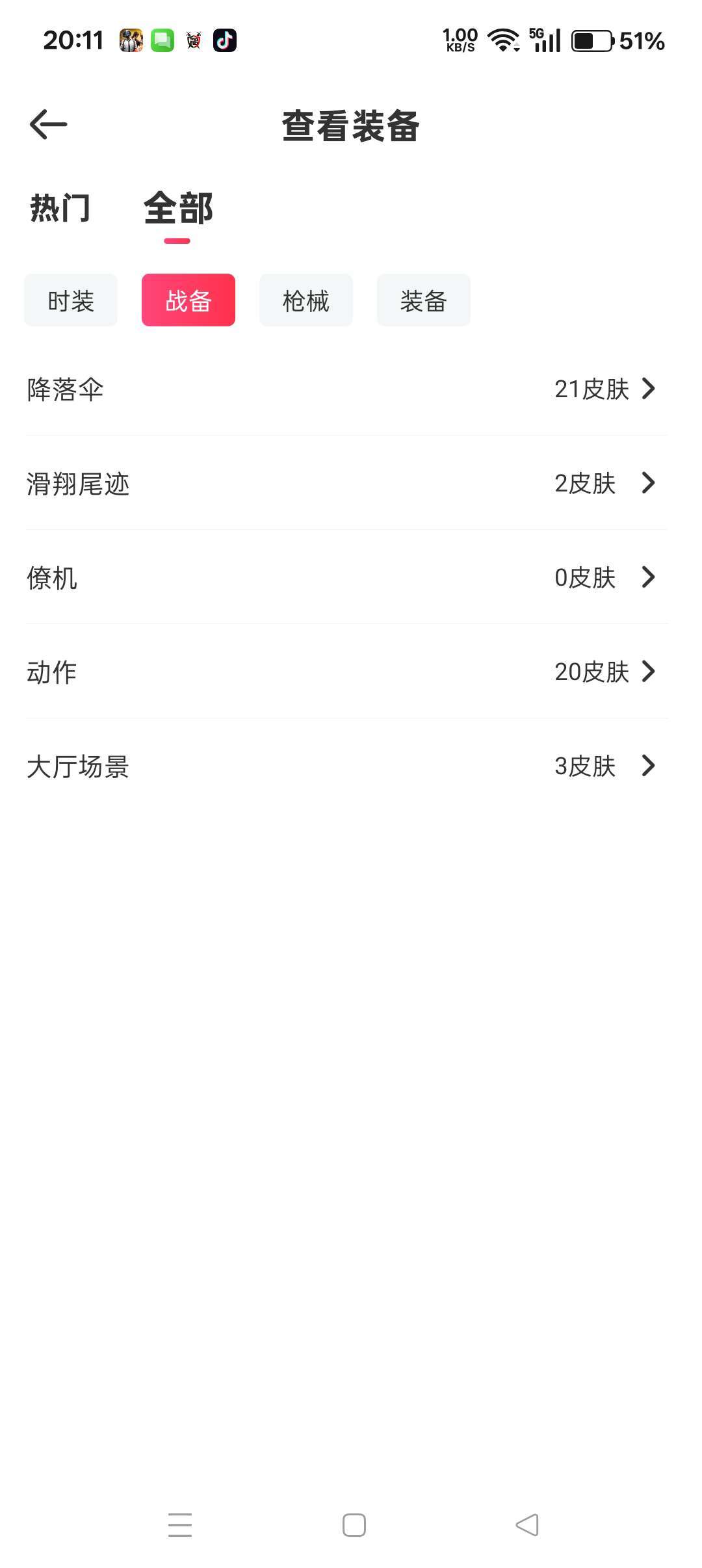The height and width of the screenshot is (1568, 702).
Task: Open the TikTok icon in the status bar
Action: [x=226, y=40]
